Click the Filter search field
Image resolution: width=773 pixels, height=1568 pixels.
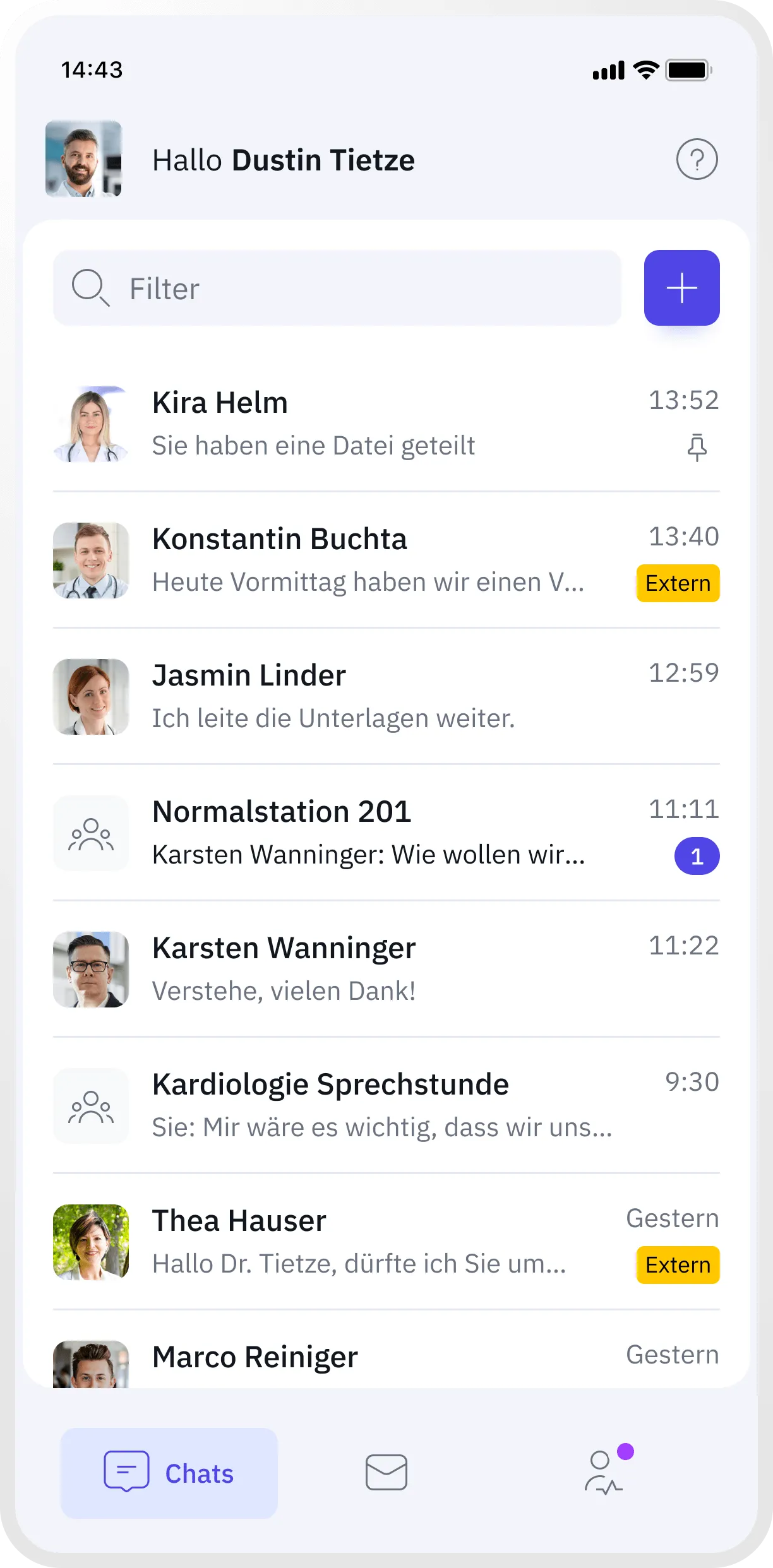coord(316,287)
